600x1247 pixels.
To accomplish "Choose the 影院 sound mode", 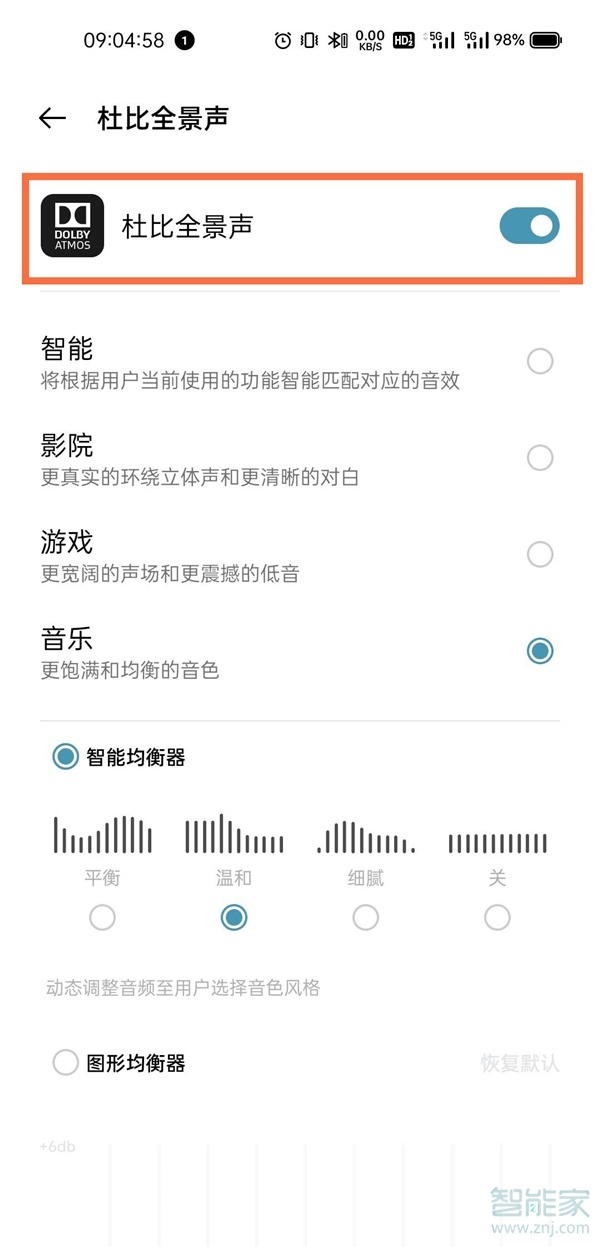I will point(540,458).
